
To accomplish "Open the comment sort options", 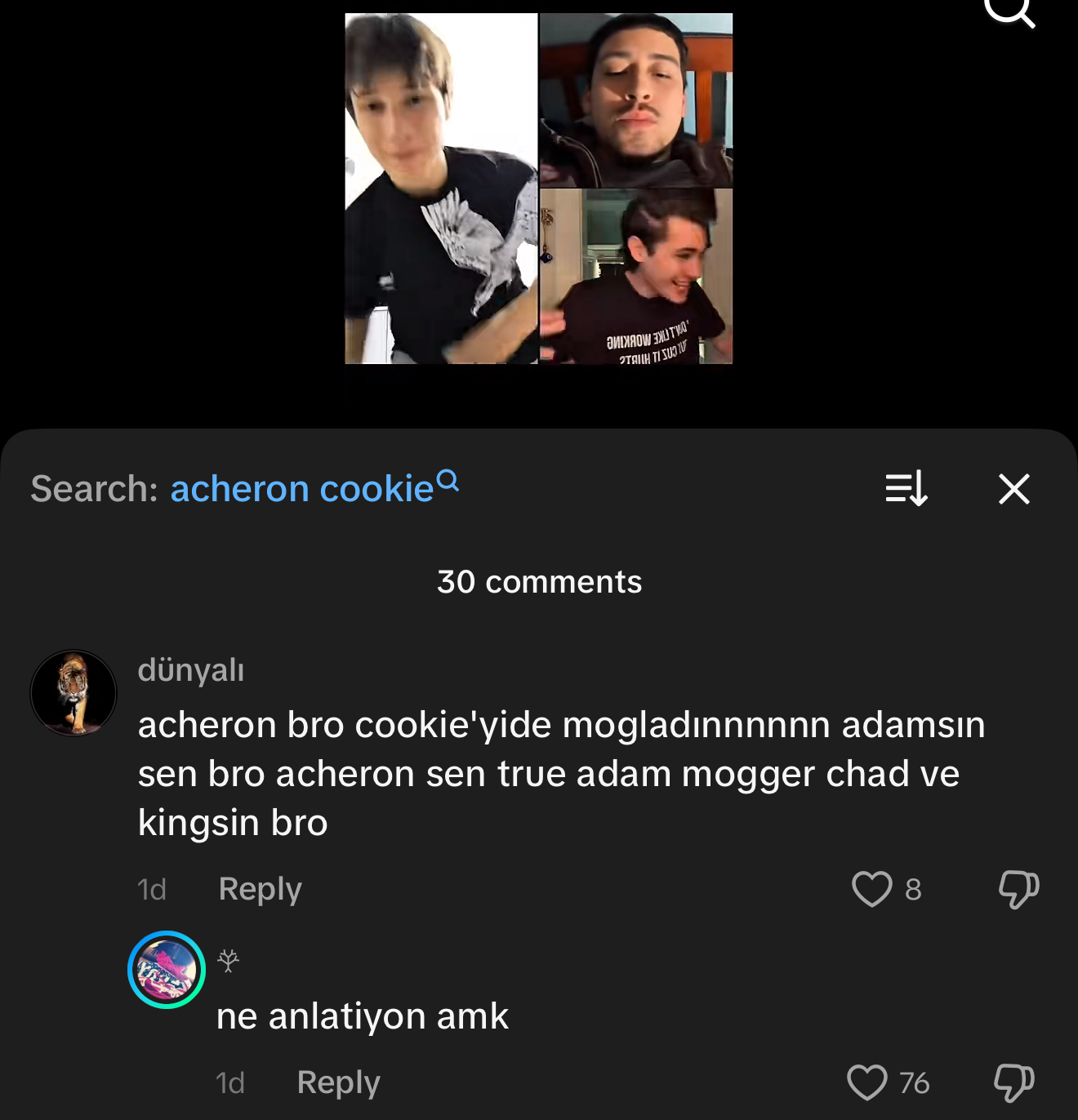I will (906, 489).
